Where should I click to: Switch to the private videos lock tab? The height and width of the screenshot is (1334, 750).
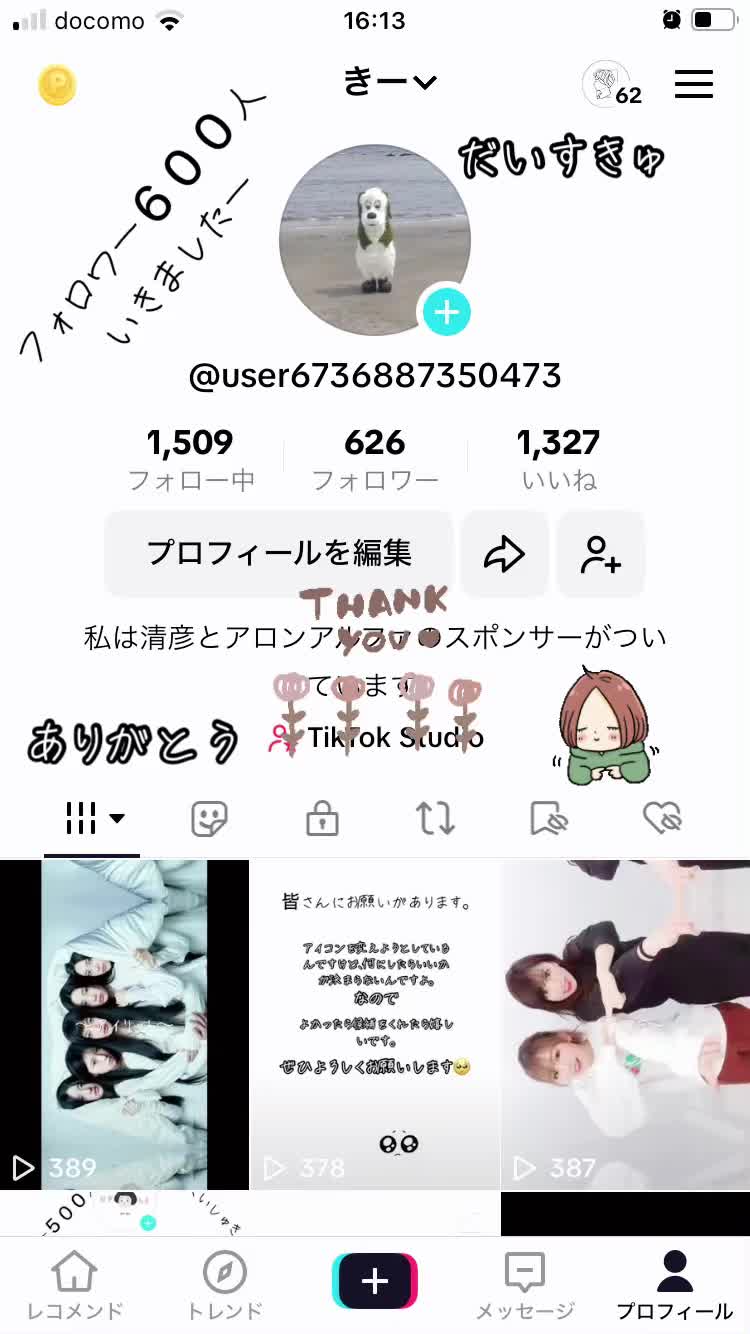pyautogui.click(x=322, y=820)
